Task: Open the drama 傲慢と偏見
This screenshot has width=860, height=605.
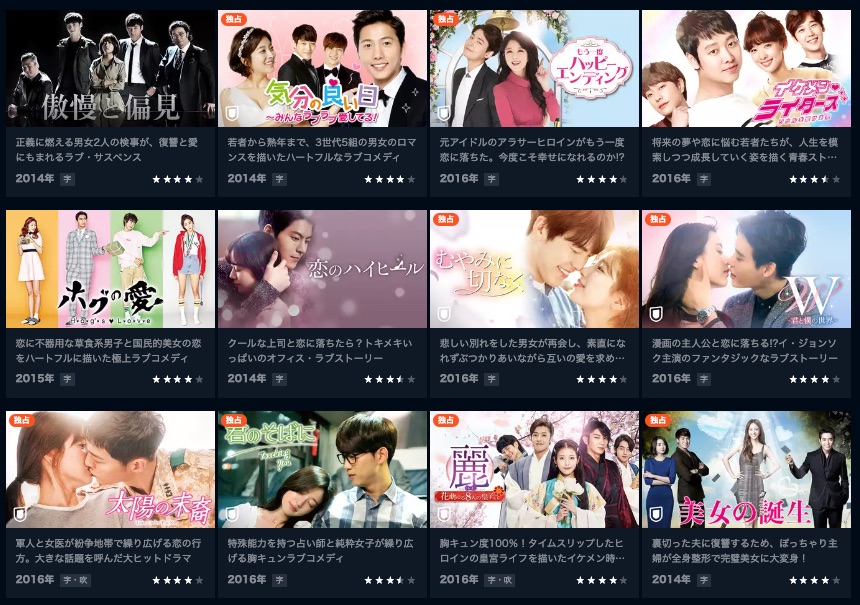Action: tap(110, 68)
